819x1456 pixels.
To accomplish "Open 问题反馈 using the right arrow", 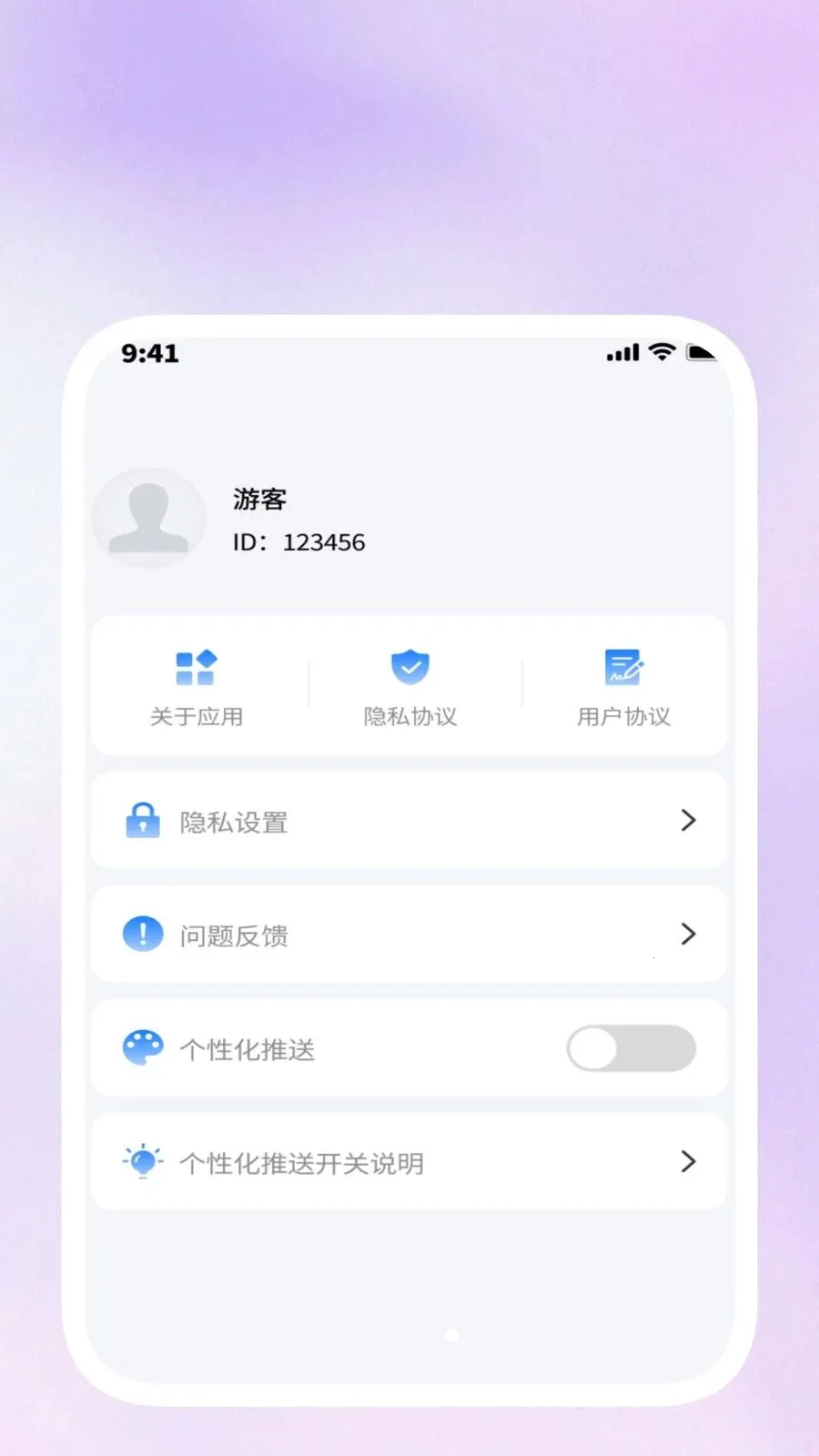I will pos(689,934).
